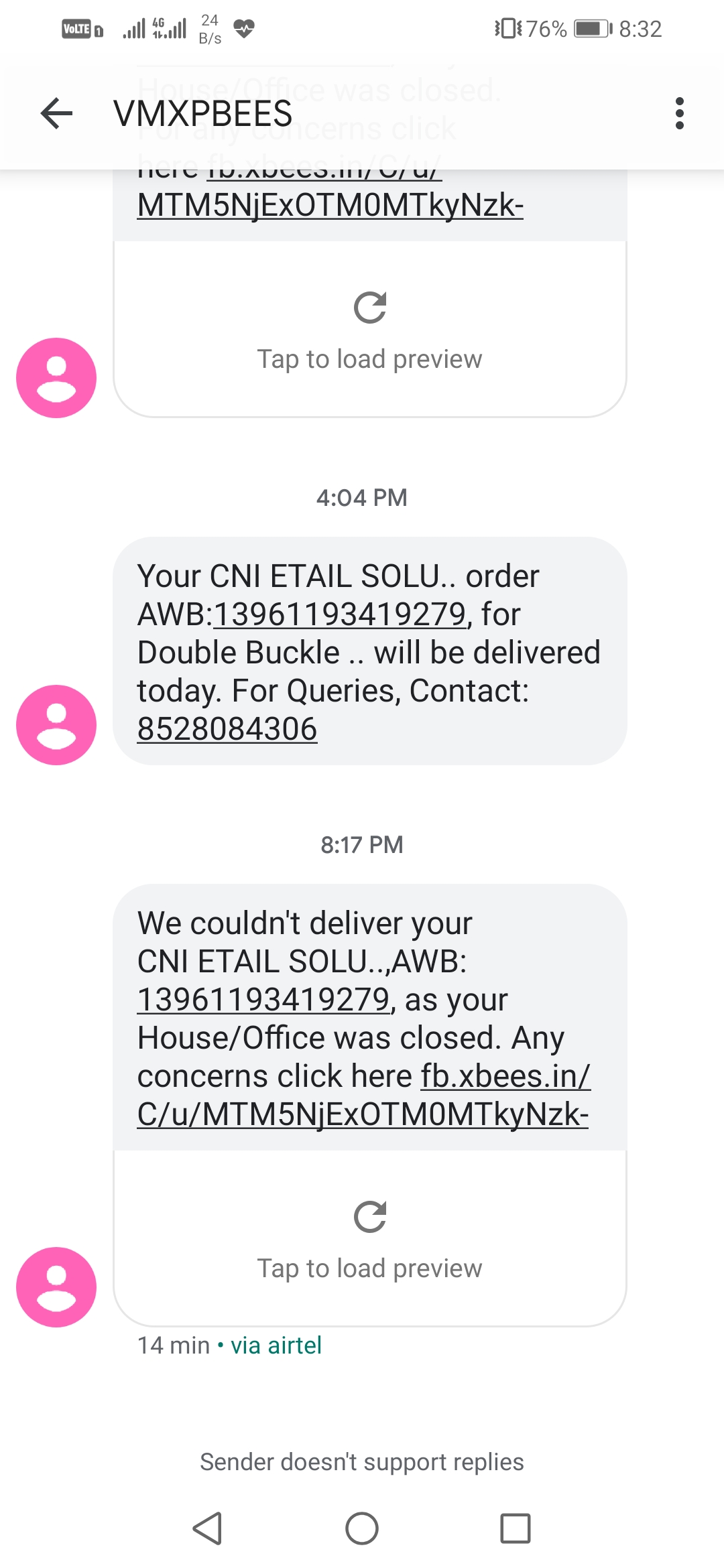
Task: Tap AWB number in the 4:04 PM message
Action: point(339,614)
